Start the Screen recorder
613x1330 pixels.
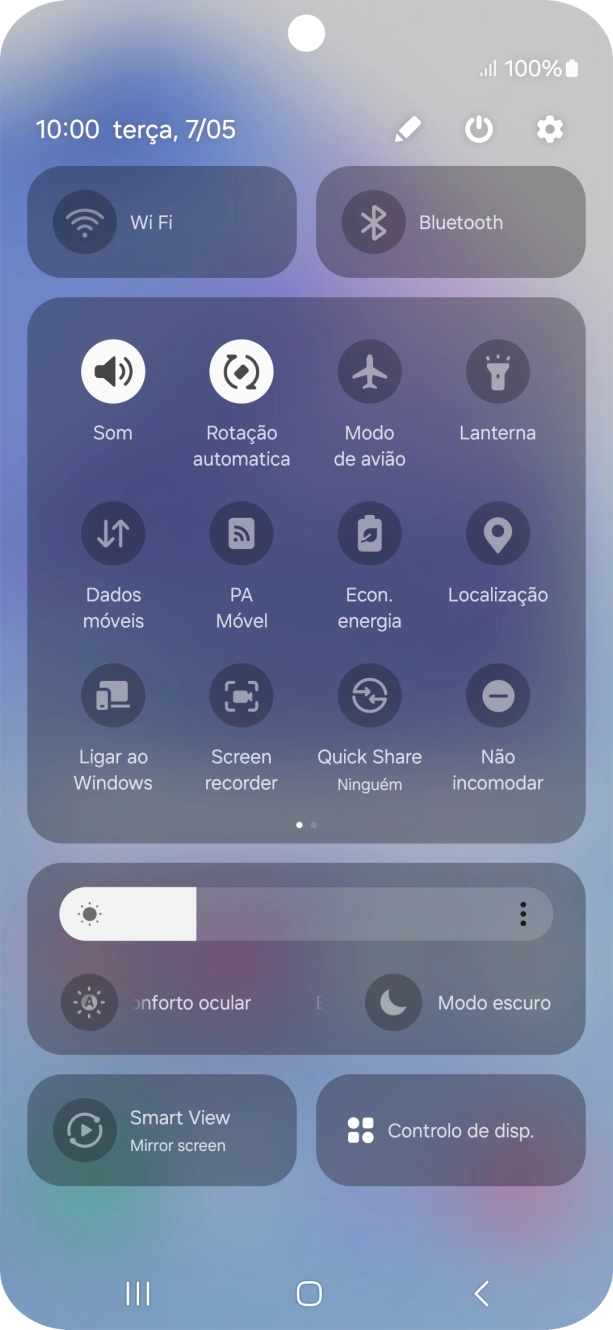[x=241, y=696]
